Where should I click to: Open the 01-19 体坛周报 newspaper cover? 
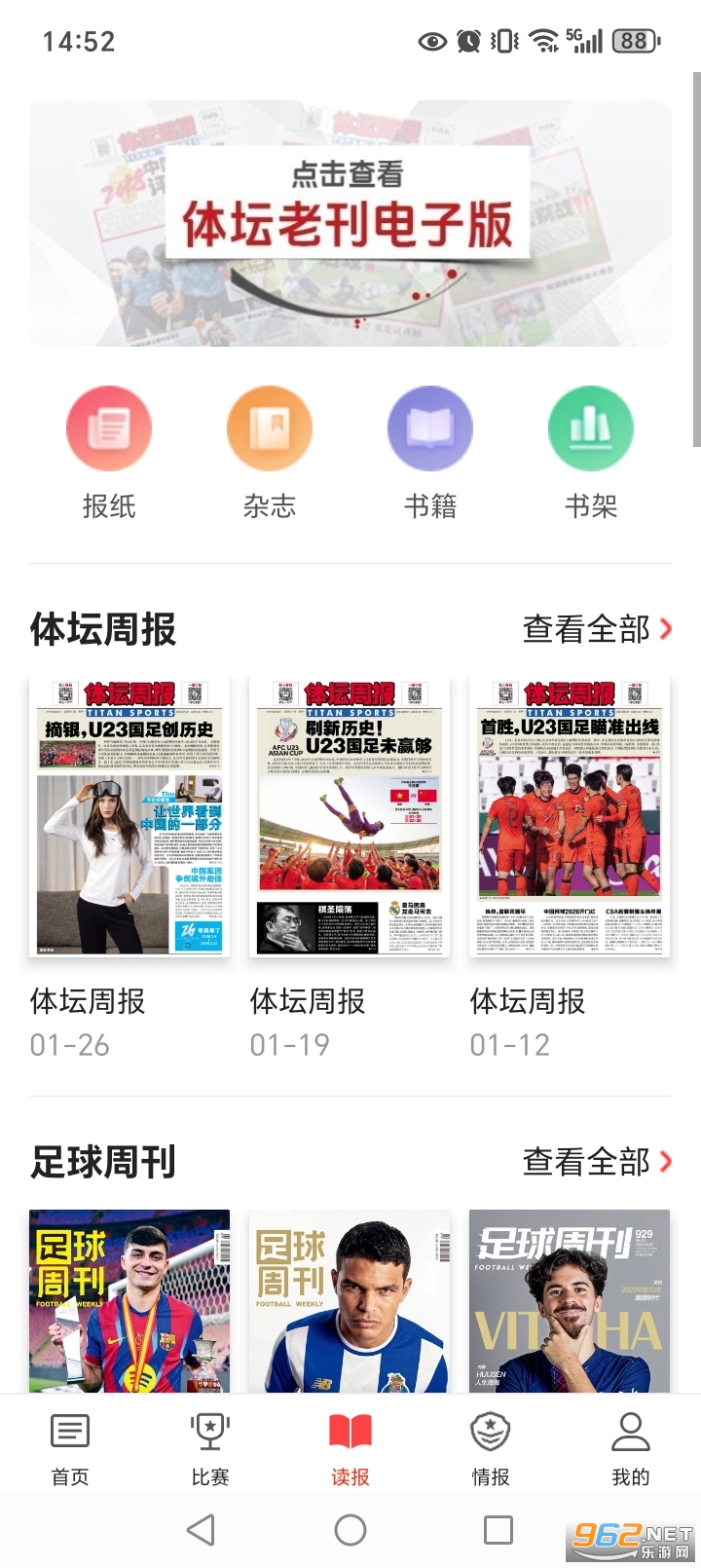point(349,818)
